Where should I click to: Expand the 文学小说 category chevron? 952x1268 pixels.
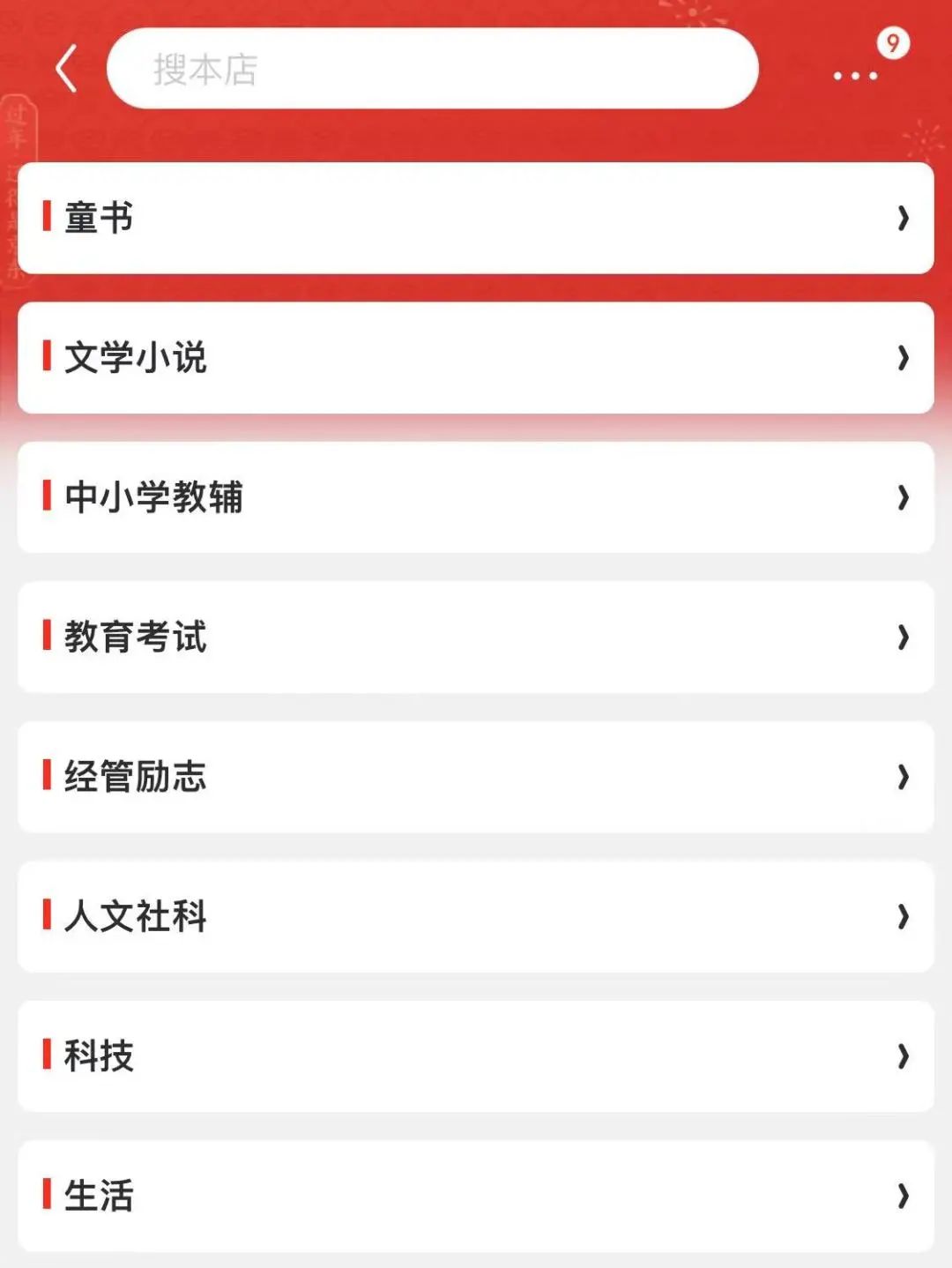[x=901, y=357]
